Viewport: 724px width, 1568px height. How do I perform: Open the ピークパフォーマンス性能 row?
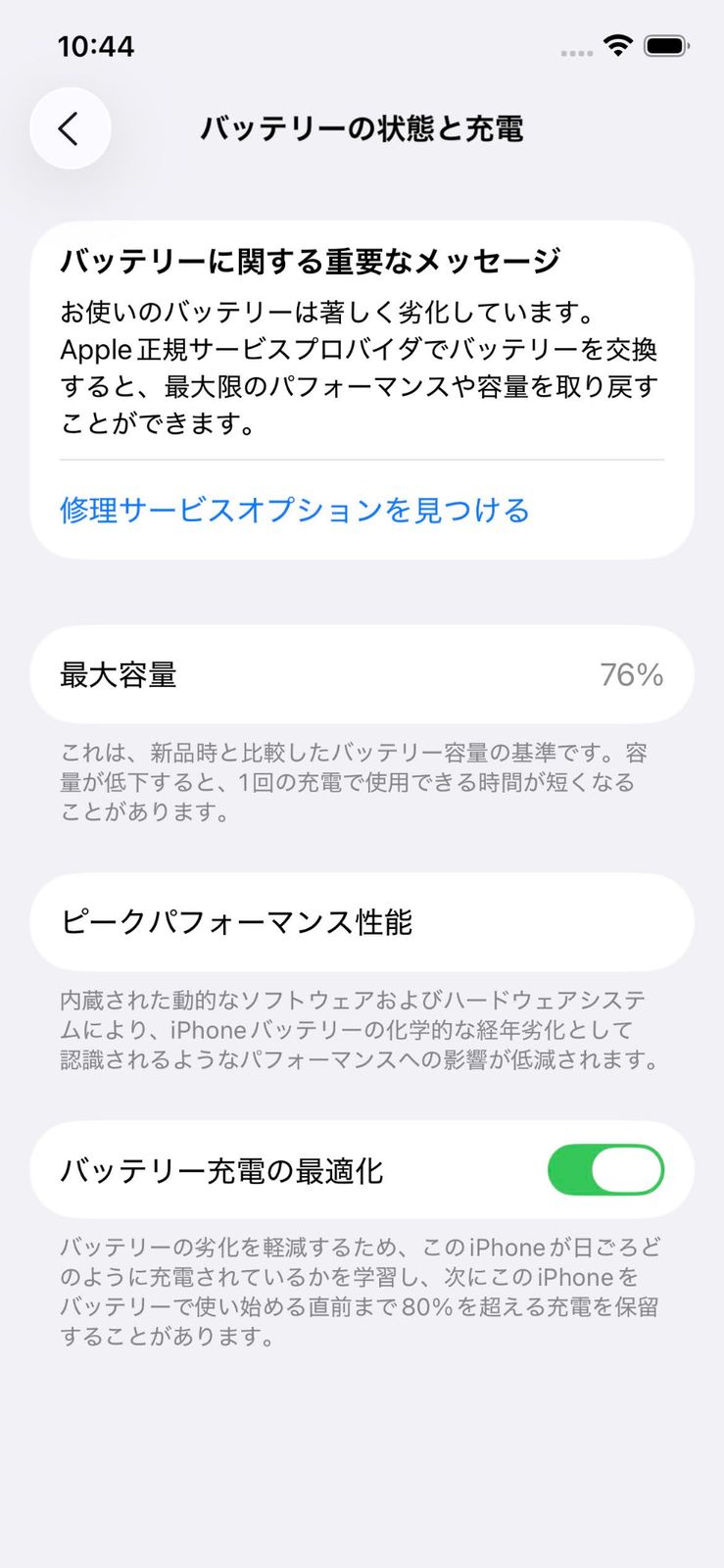(362, 922)
